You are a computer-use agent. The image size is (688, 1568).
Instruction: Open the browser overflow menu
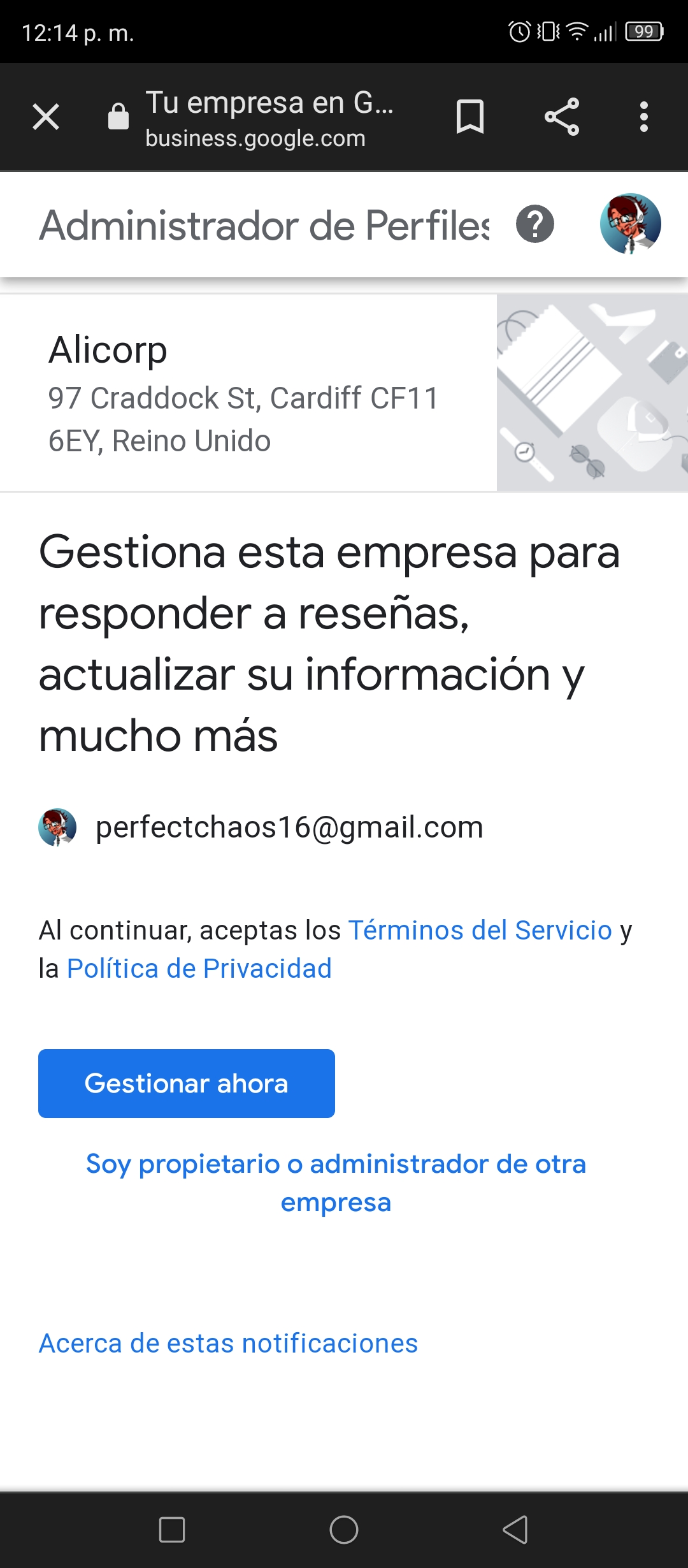[644, 117]
